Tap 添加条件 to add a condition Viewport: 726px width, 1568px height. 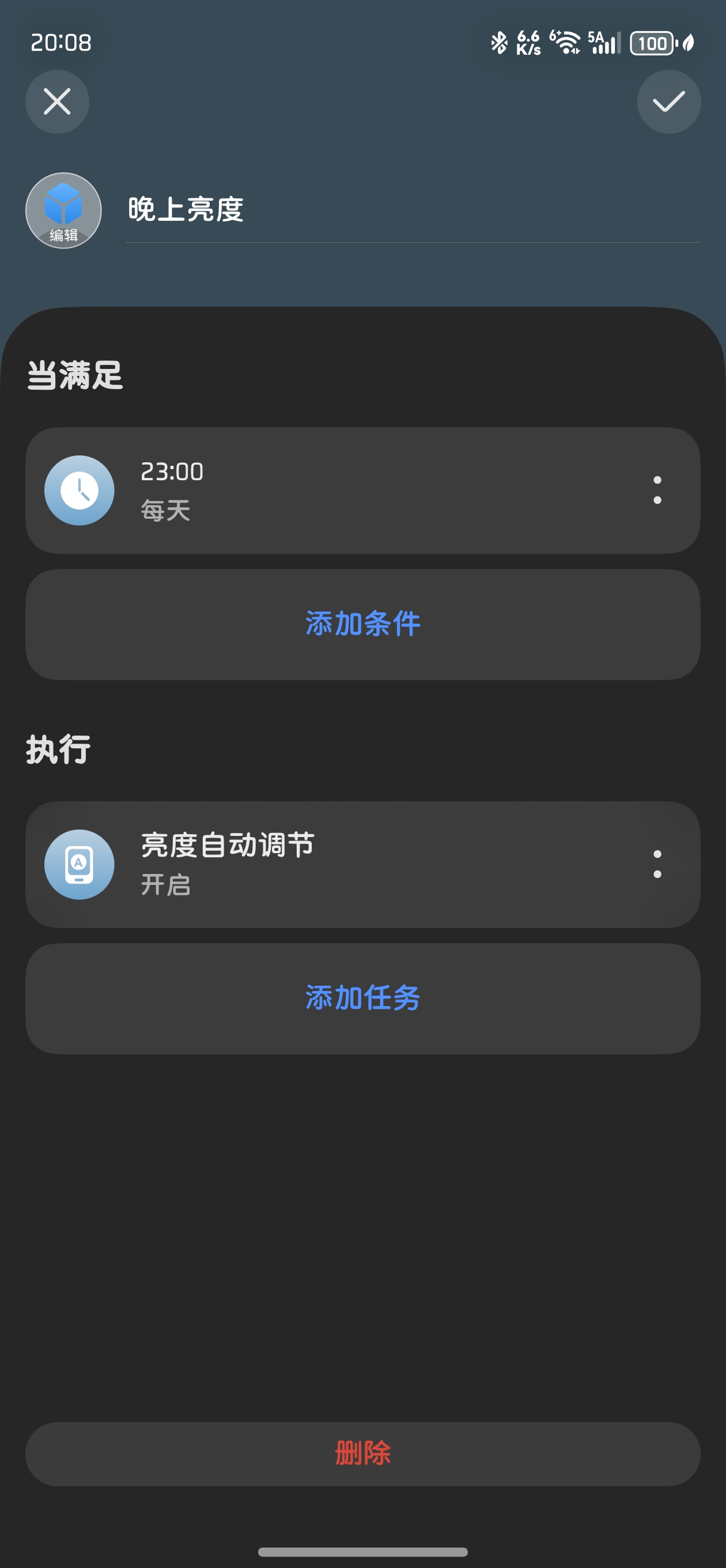362,624
